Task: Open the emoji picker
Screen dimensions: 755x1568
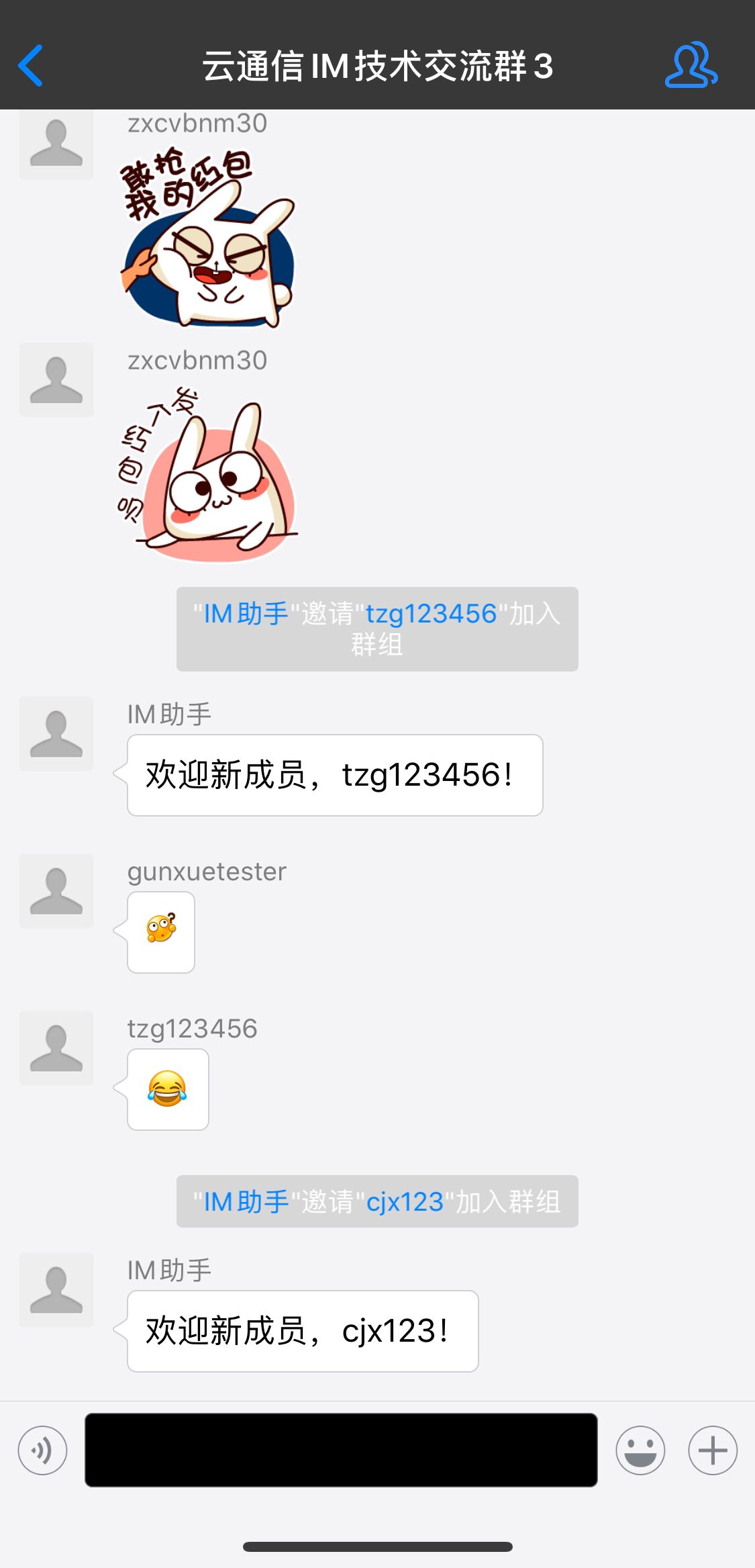Action: coord(640,1450)
